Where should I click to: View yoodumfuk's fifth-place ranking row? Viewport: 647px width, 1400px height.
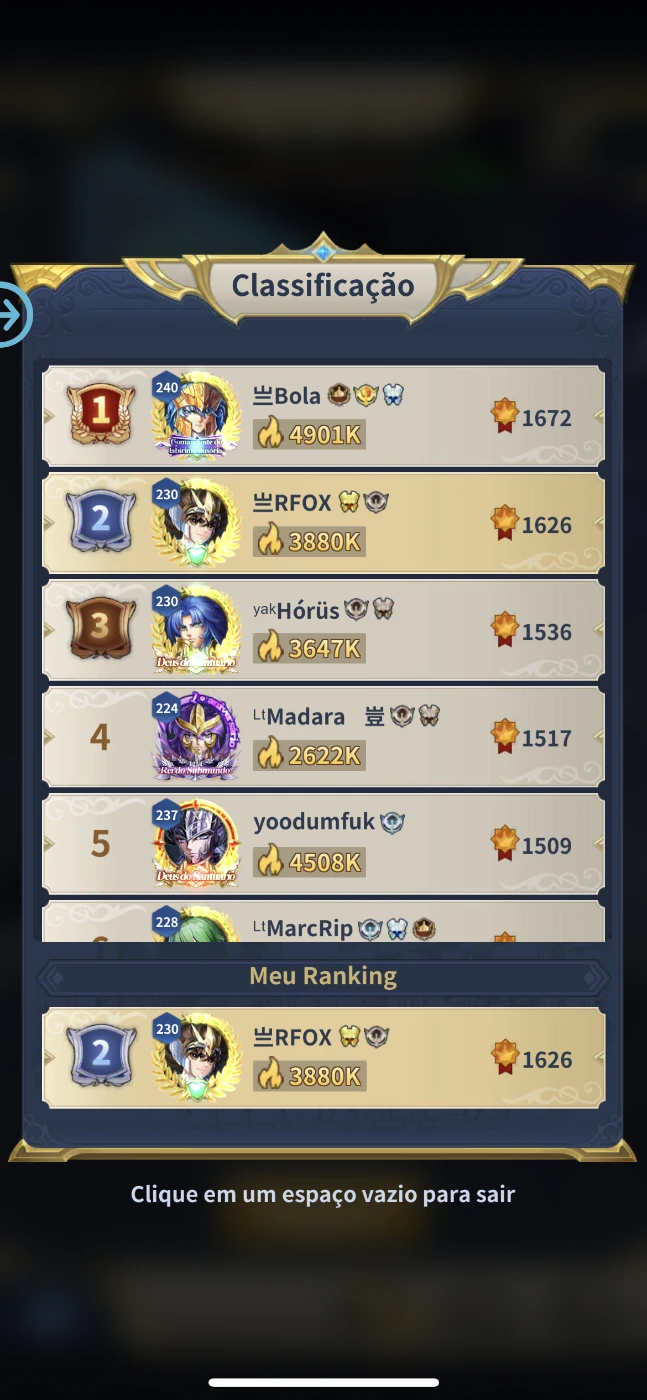tap(323, 844)
